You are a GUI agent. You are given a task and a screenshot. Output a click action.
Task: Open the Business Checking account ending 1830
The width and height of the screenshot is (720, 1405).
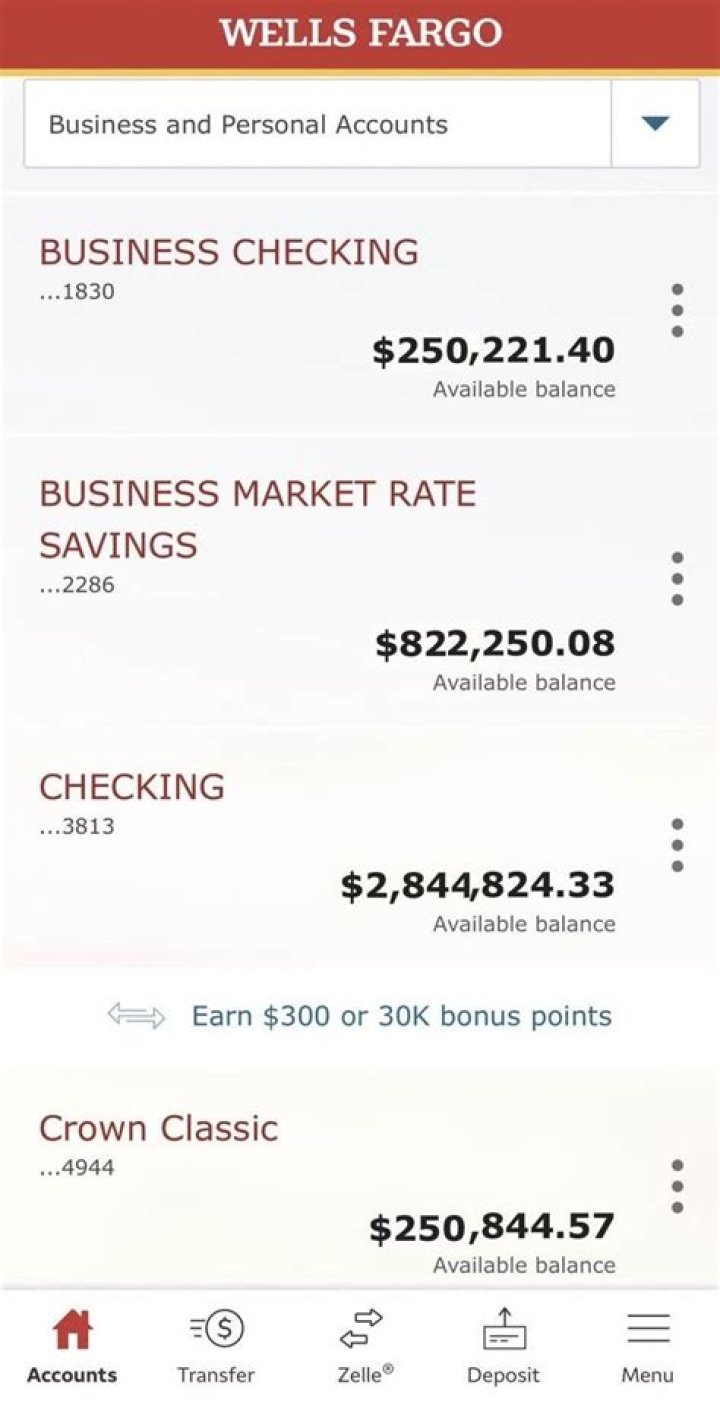[x=228, y=252]
